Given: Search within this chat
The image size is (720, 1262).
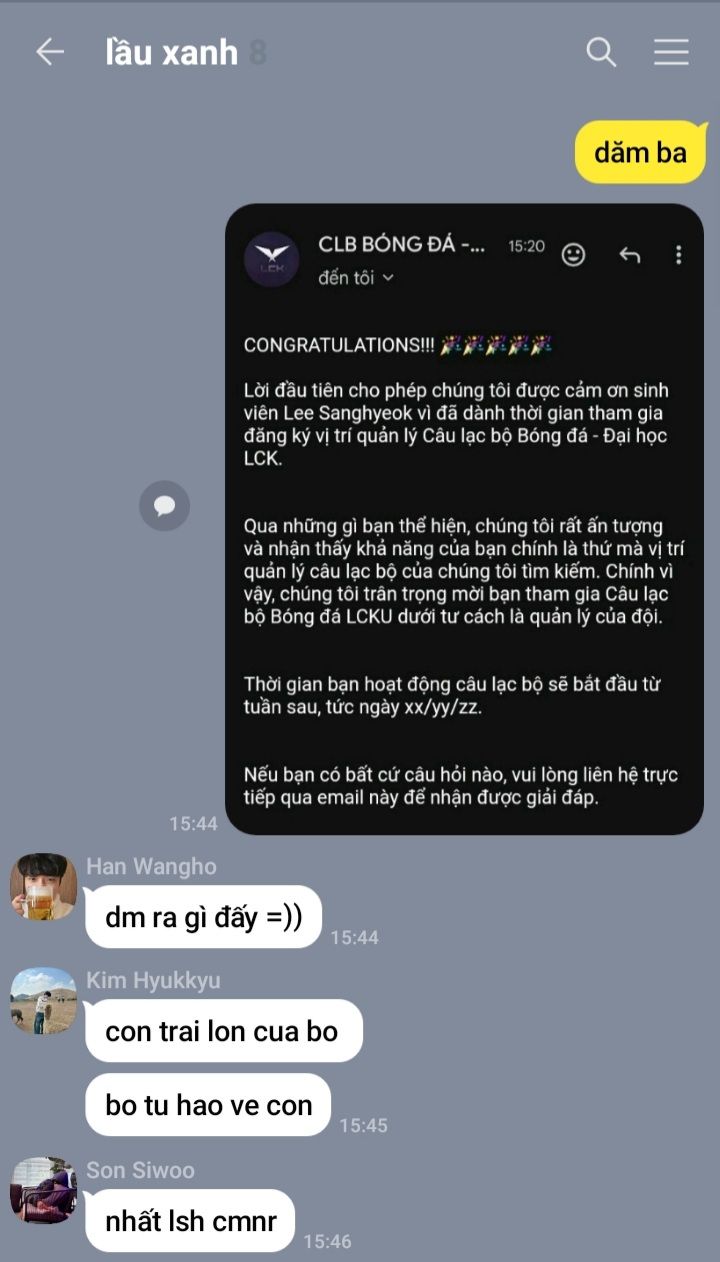Looking at the screenshot, I should [x=601, y=52].
